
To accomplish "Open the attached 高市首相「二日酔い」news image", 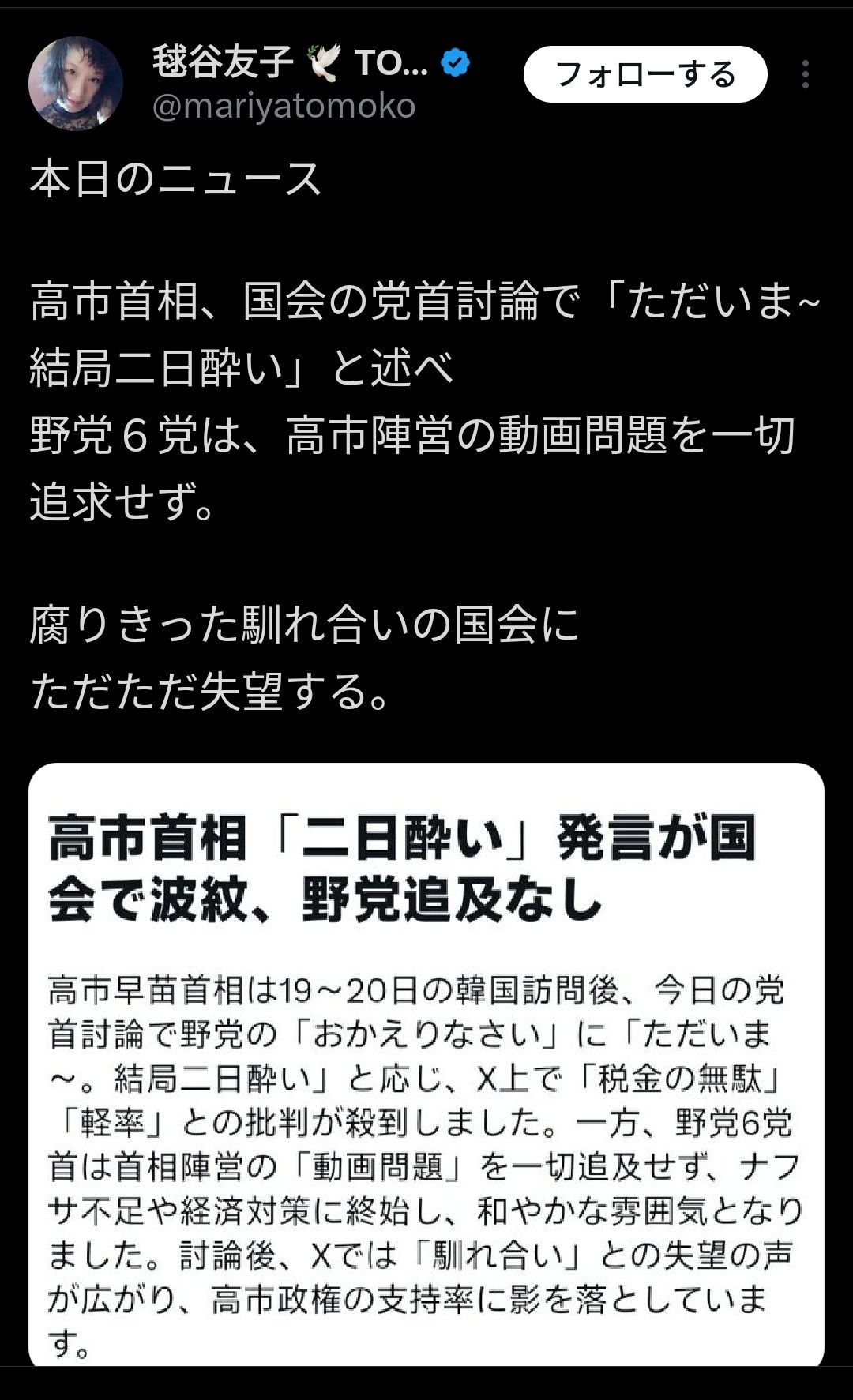I will 426,1064.
